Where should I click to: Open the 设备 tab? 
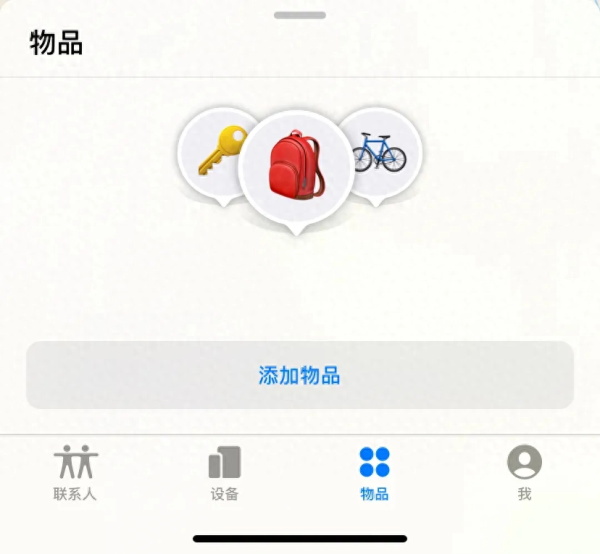[x=225, y=473]
